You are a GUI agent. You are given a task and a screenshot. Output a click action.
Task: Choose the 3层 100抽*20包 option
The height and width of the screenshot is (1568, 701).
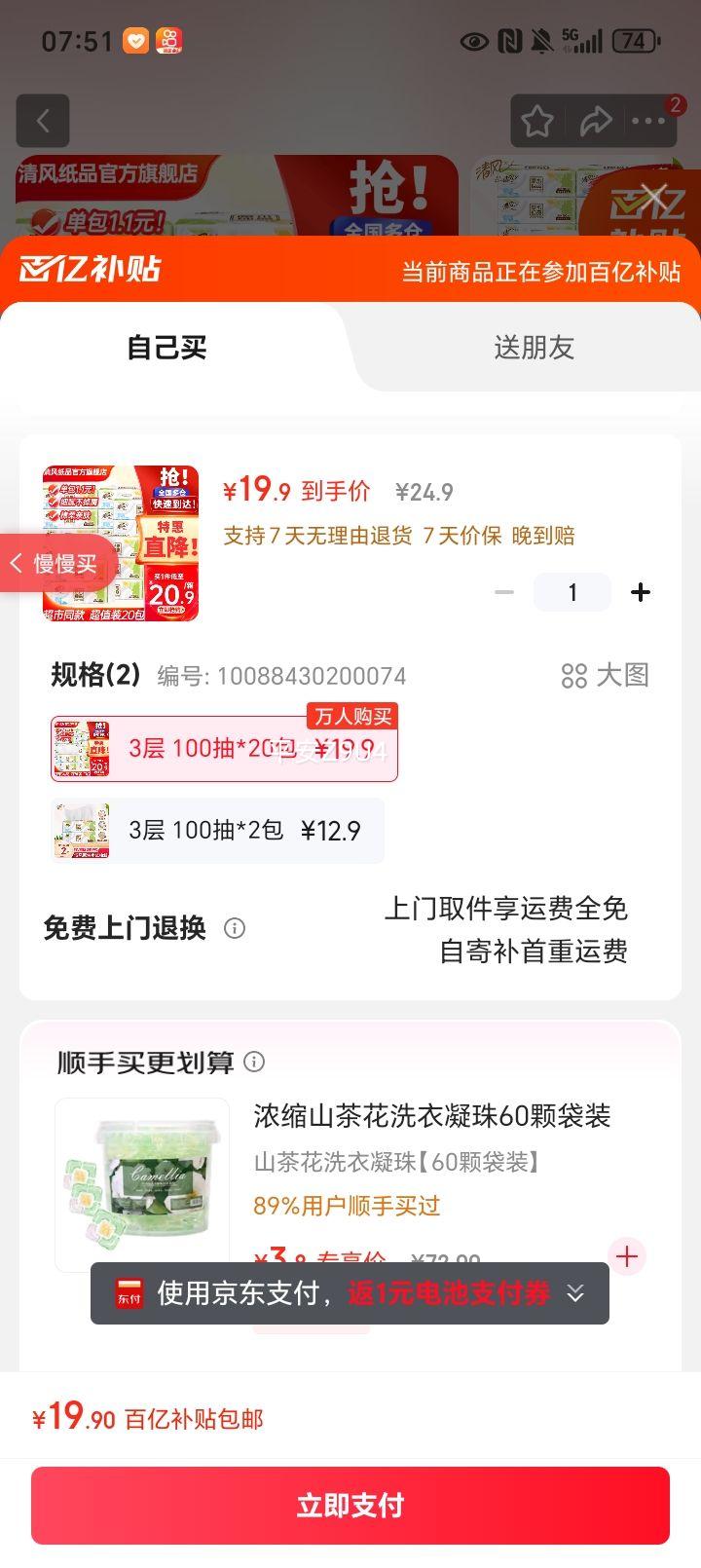tap(224, 749)
